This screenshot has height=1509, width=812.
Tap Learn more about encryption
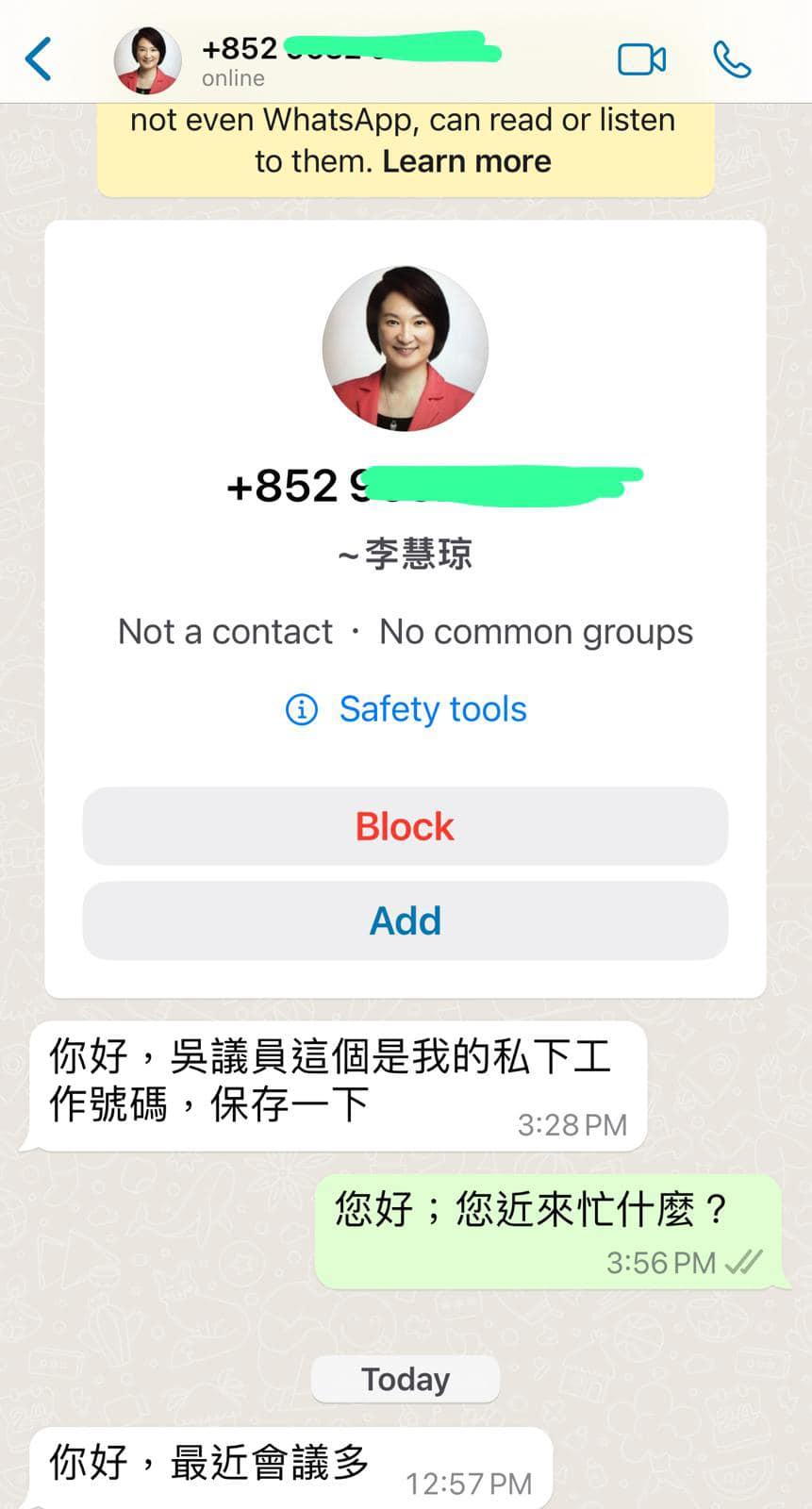tap(466, 160)
